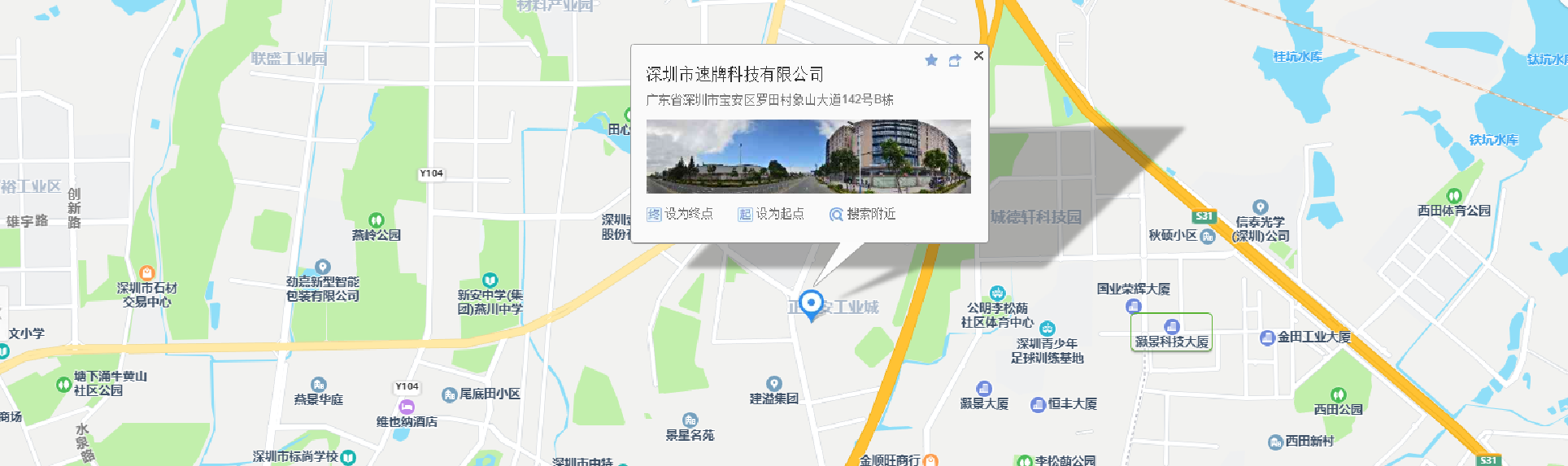Image resolution: width=1568 pixels, height=466 pixels.
Task: Select 尾底田小区 residential marker
Action: pos(449,394)
